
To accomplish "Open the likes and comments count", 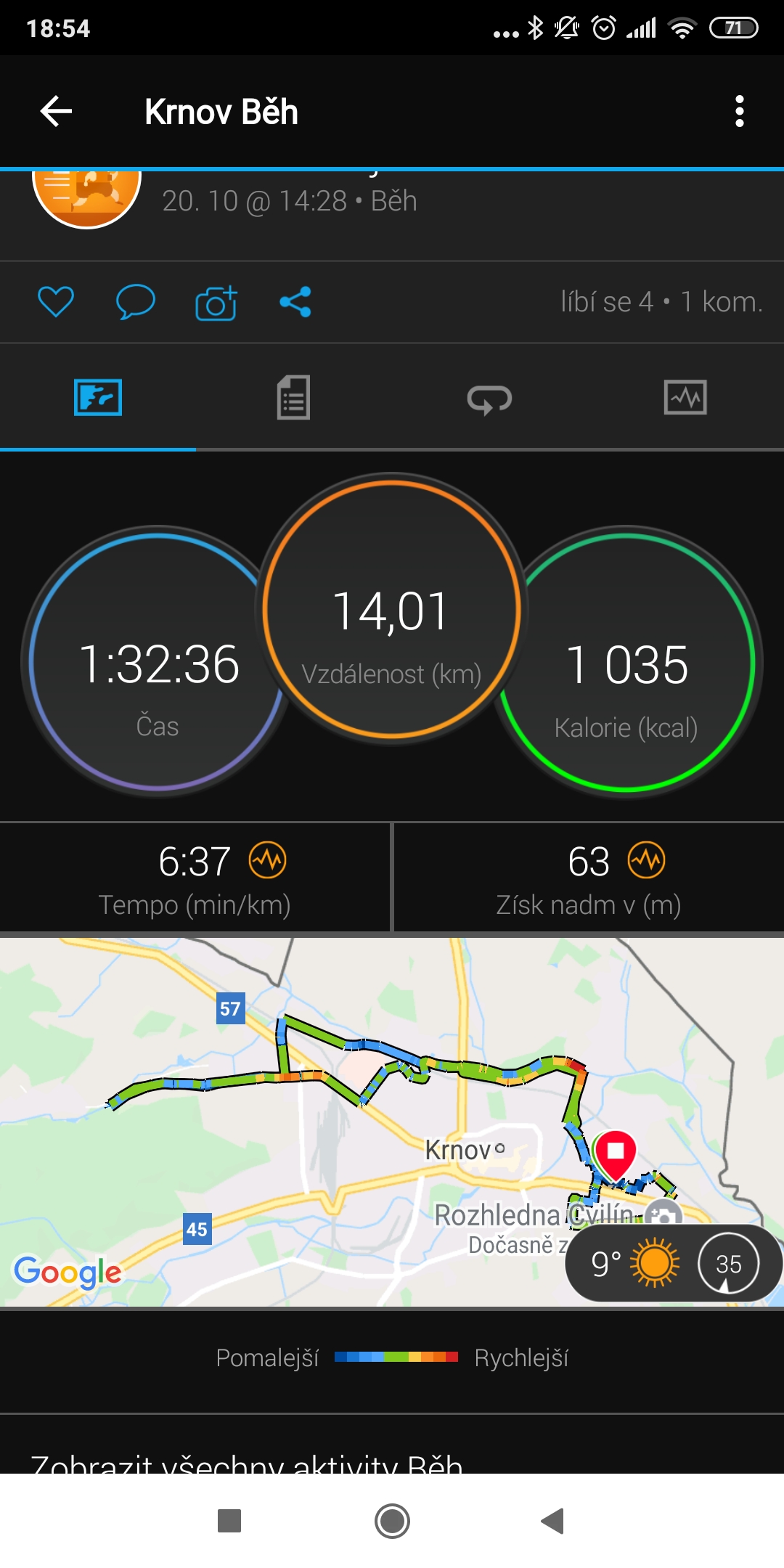I will click(661, 301).
